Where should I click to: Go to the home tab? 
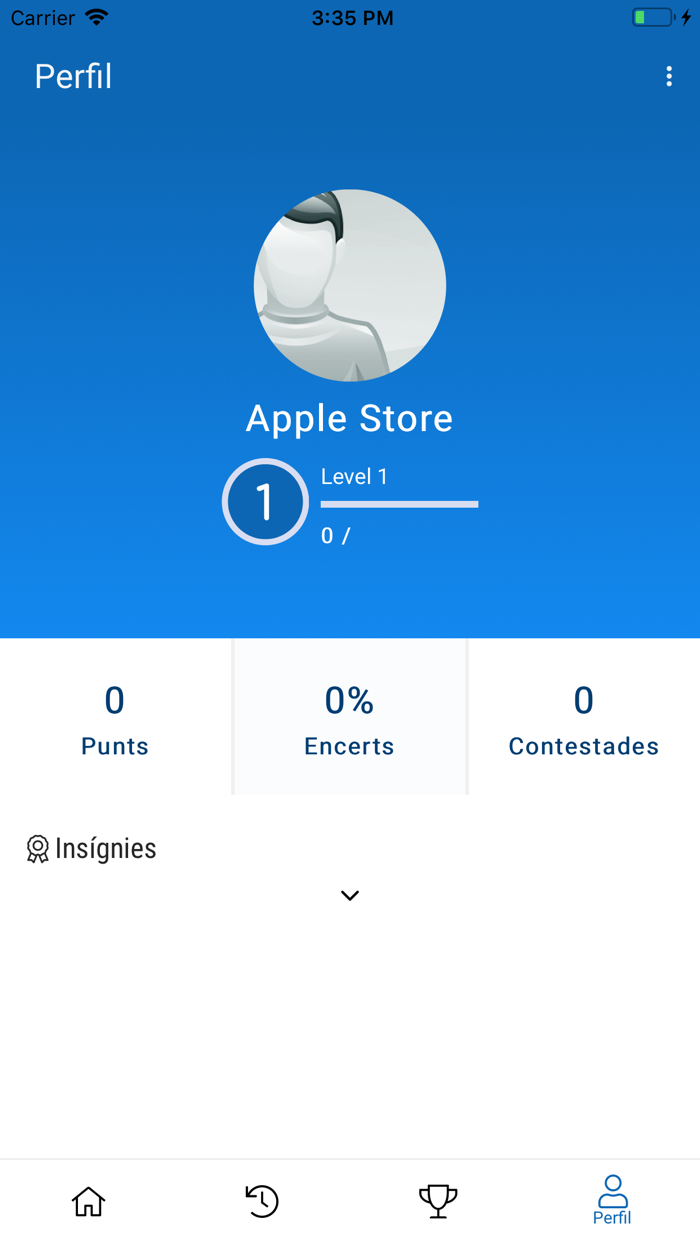[x=88, y=1200]
